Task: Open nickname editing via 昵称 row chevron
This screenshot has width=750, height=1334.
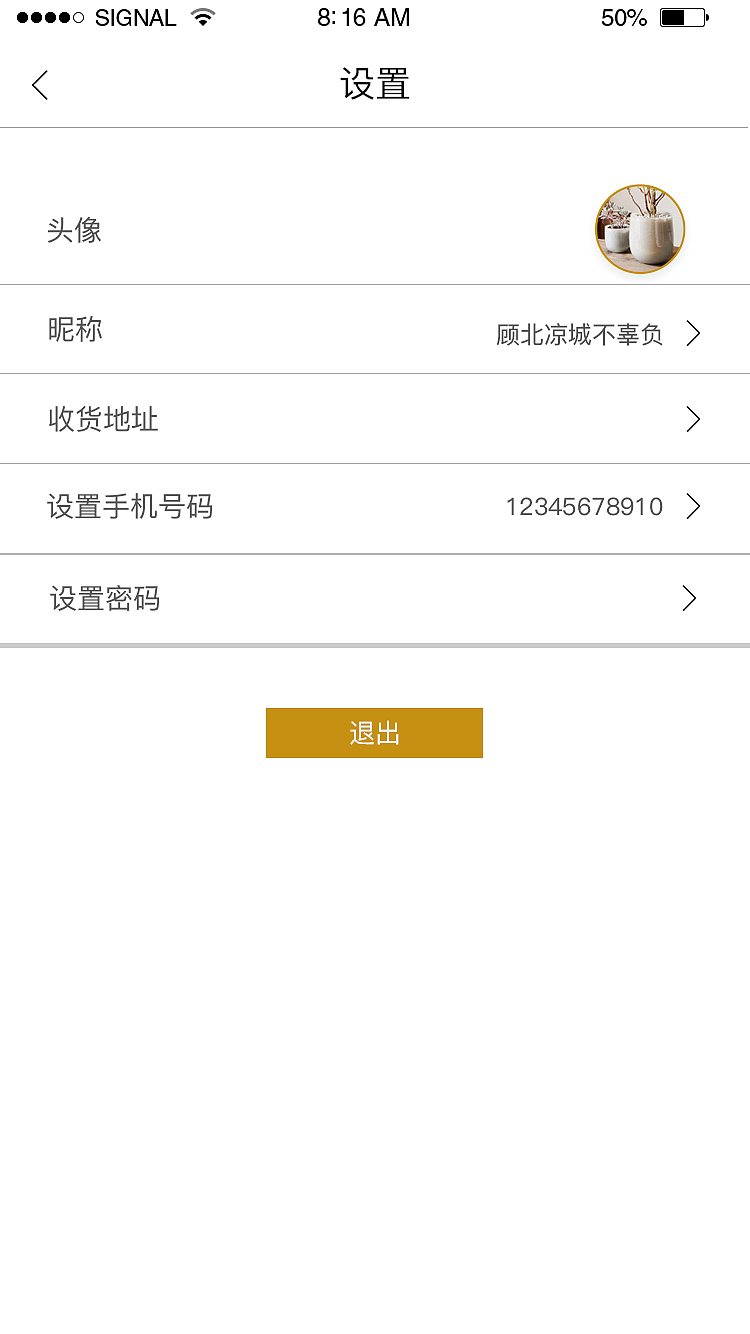Action: [x=693, y=333]
